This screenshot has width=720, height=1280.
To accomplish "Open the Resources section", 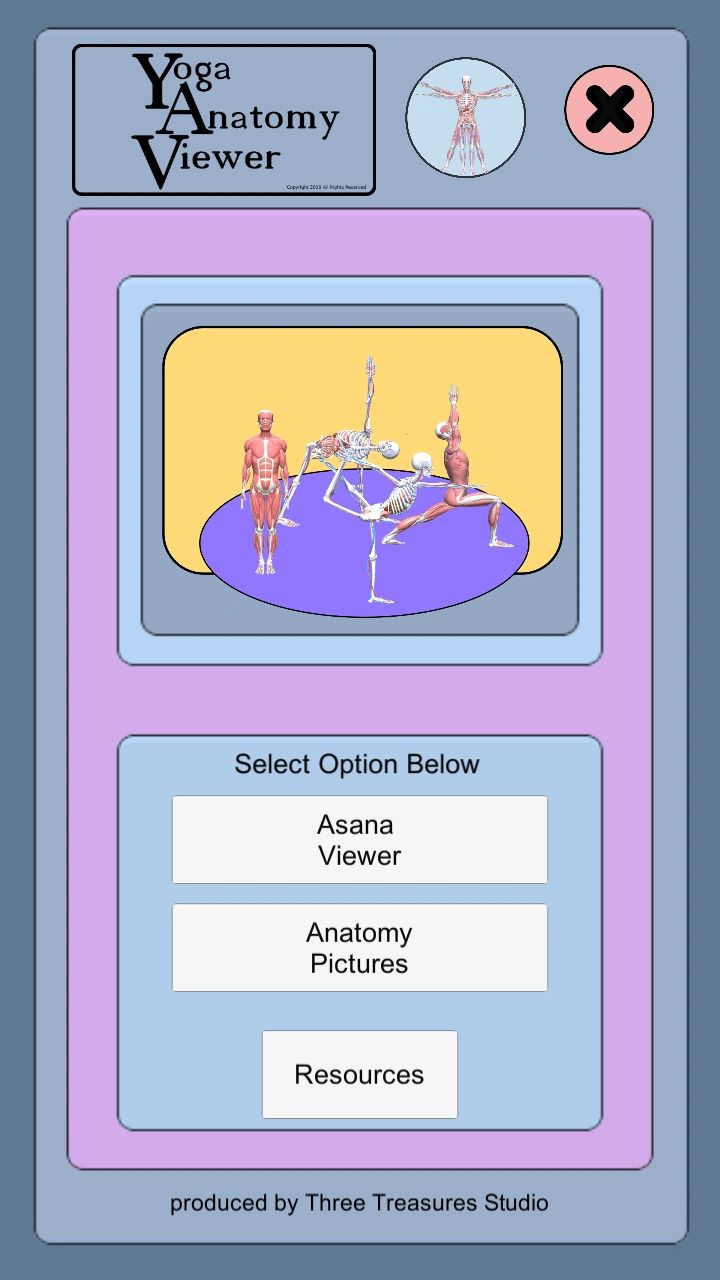I will point(360,1074).
